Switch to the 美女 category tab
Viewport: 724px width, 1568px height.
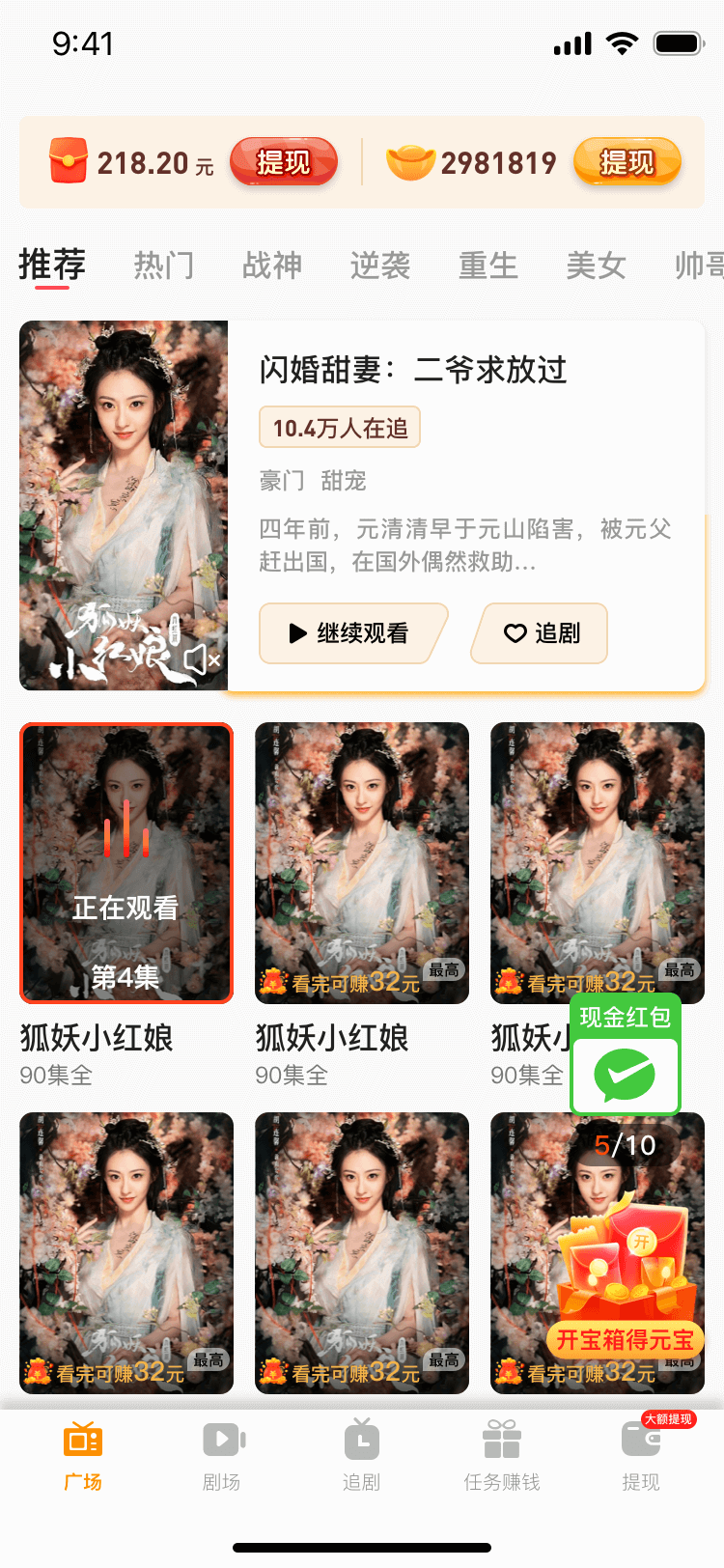597,265
